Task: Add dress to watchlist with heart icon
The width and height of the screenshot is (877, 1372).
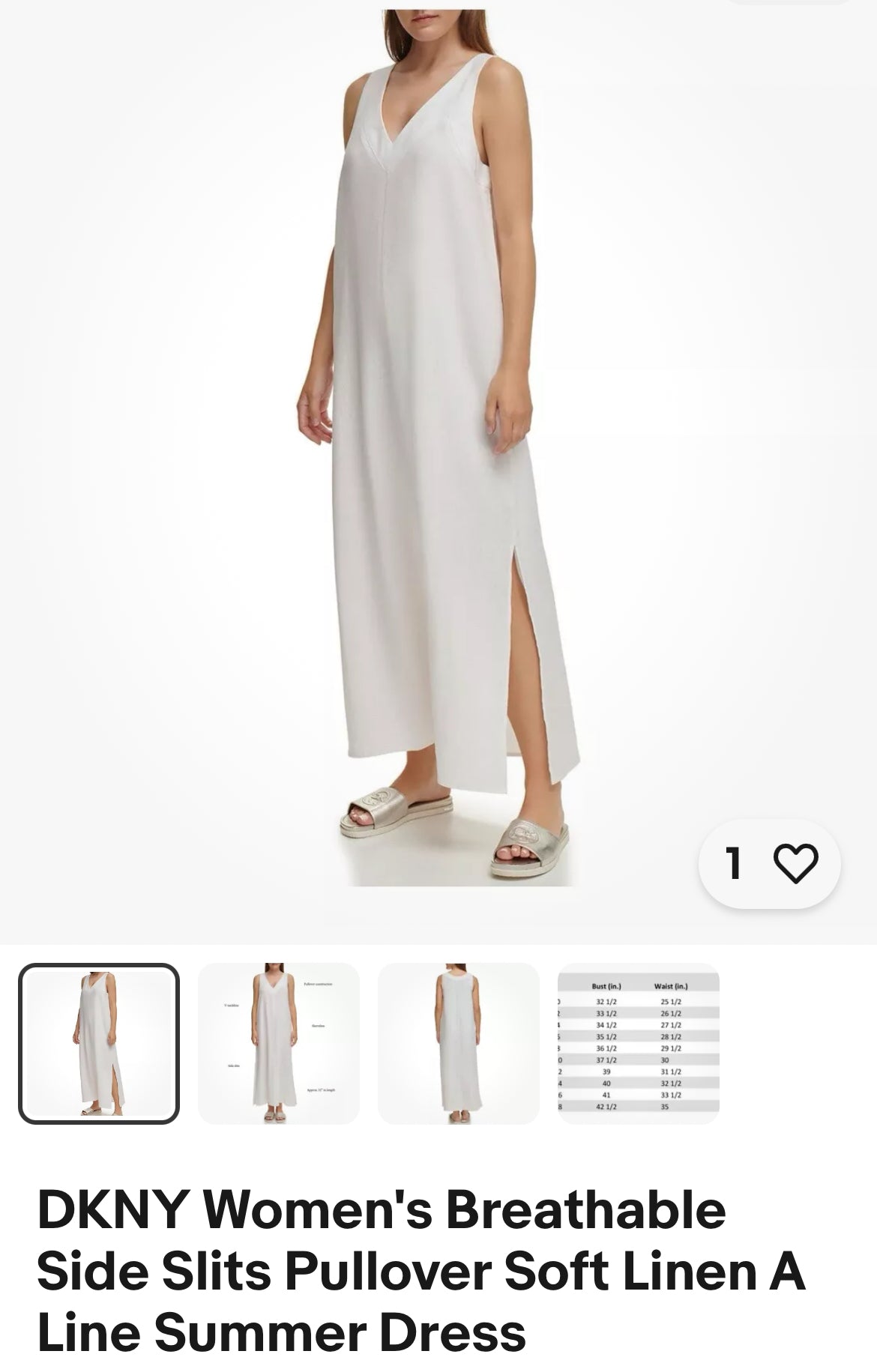Action: (x=795, y=863)
